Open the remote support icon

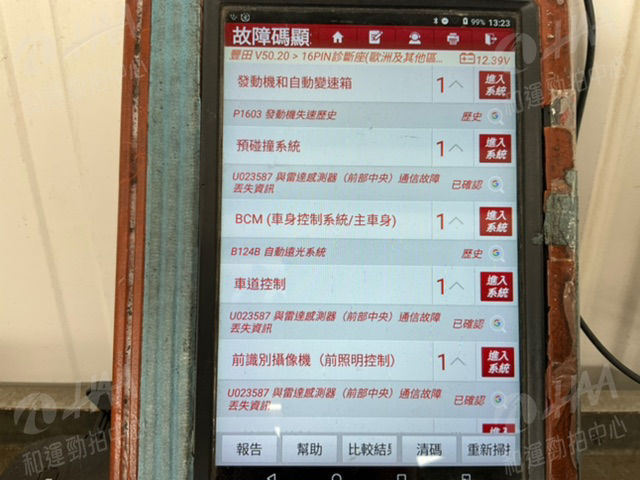point(414,37)
